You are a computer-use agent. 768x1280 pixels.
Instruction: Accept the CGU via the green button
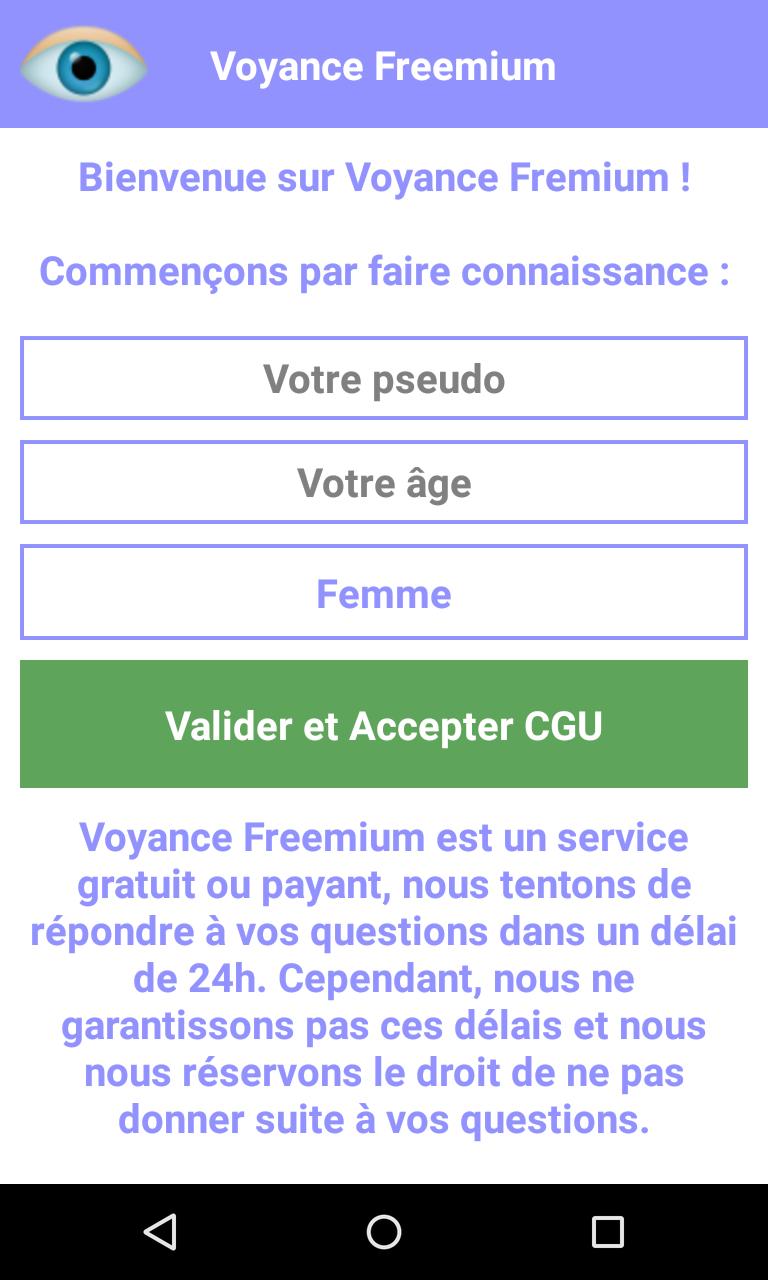384,724
